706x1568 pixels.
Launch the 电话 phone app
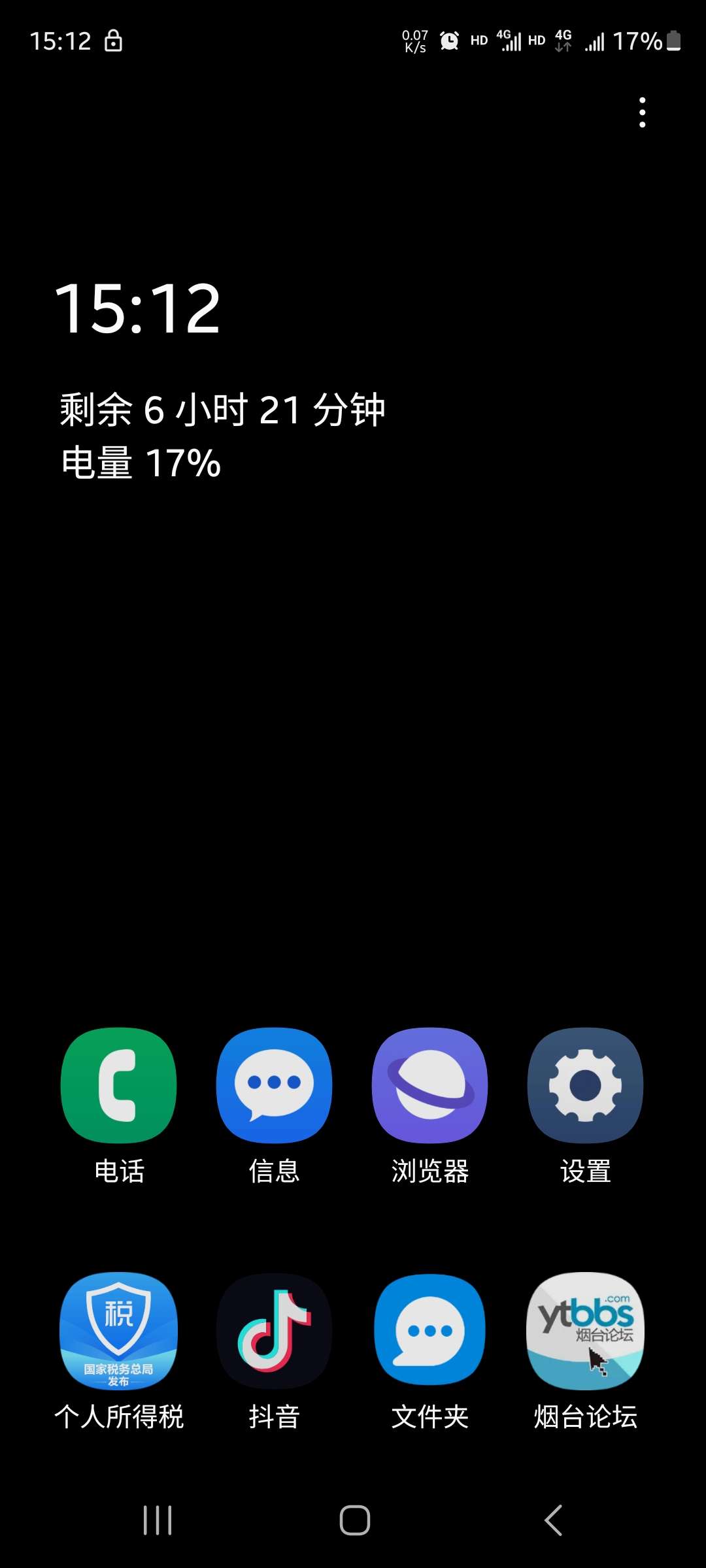118,1085
